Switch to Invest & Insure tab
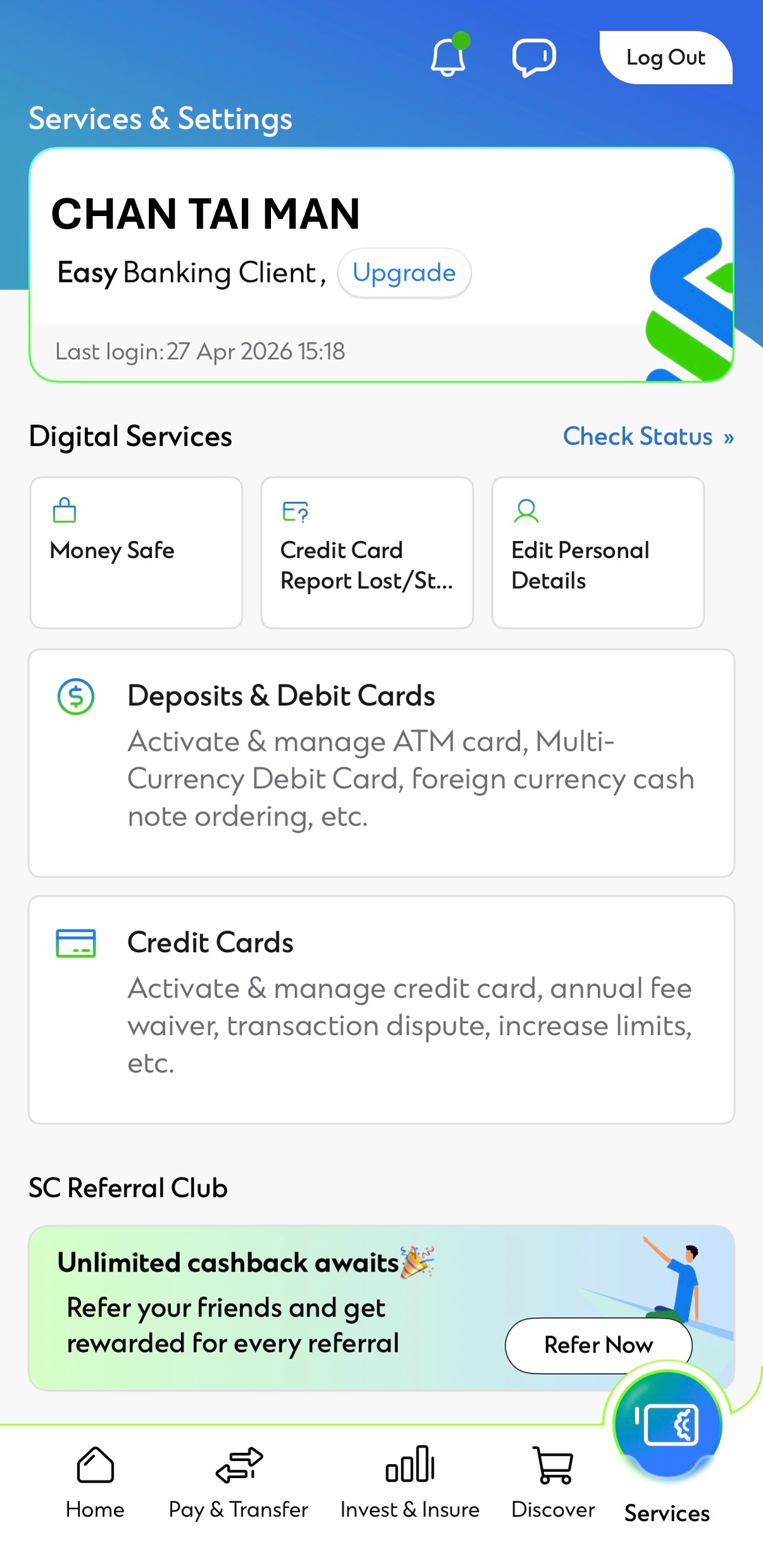 click(410, 1483)
